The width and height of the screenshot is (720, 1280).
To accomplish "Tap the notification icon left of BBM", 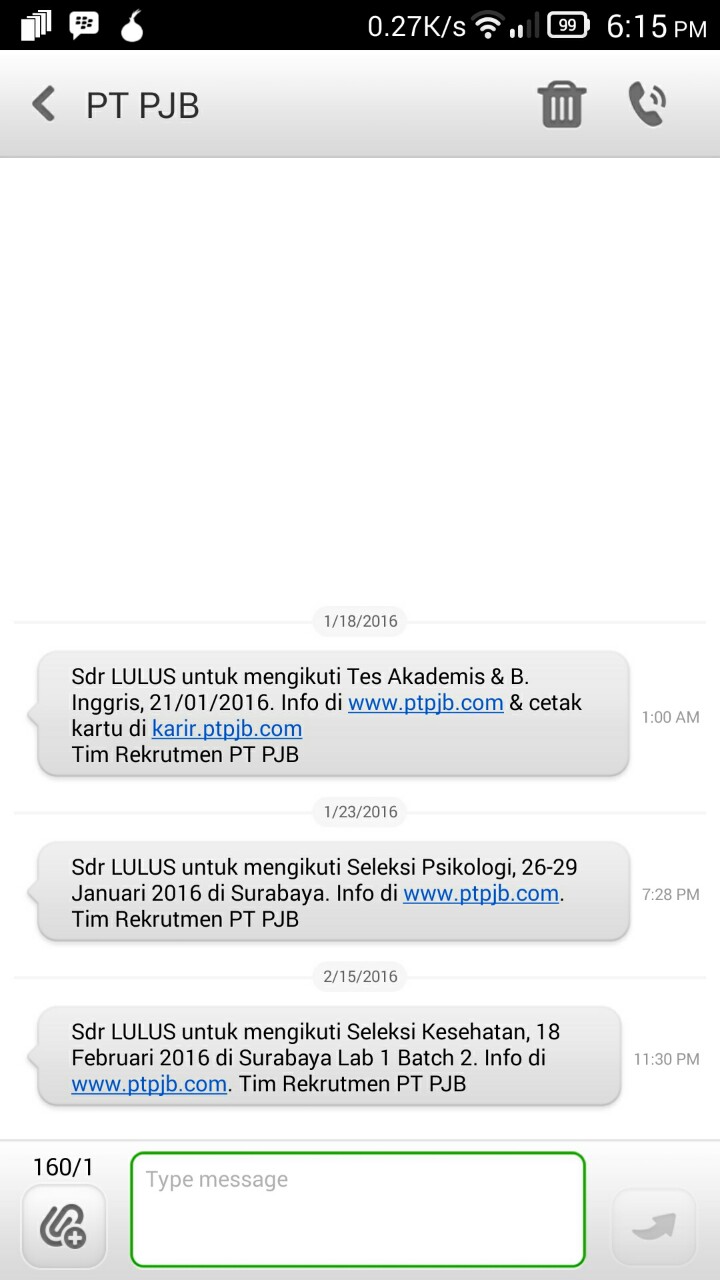I will tap(35, 23).
